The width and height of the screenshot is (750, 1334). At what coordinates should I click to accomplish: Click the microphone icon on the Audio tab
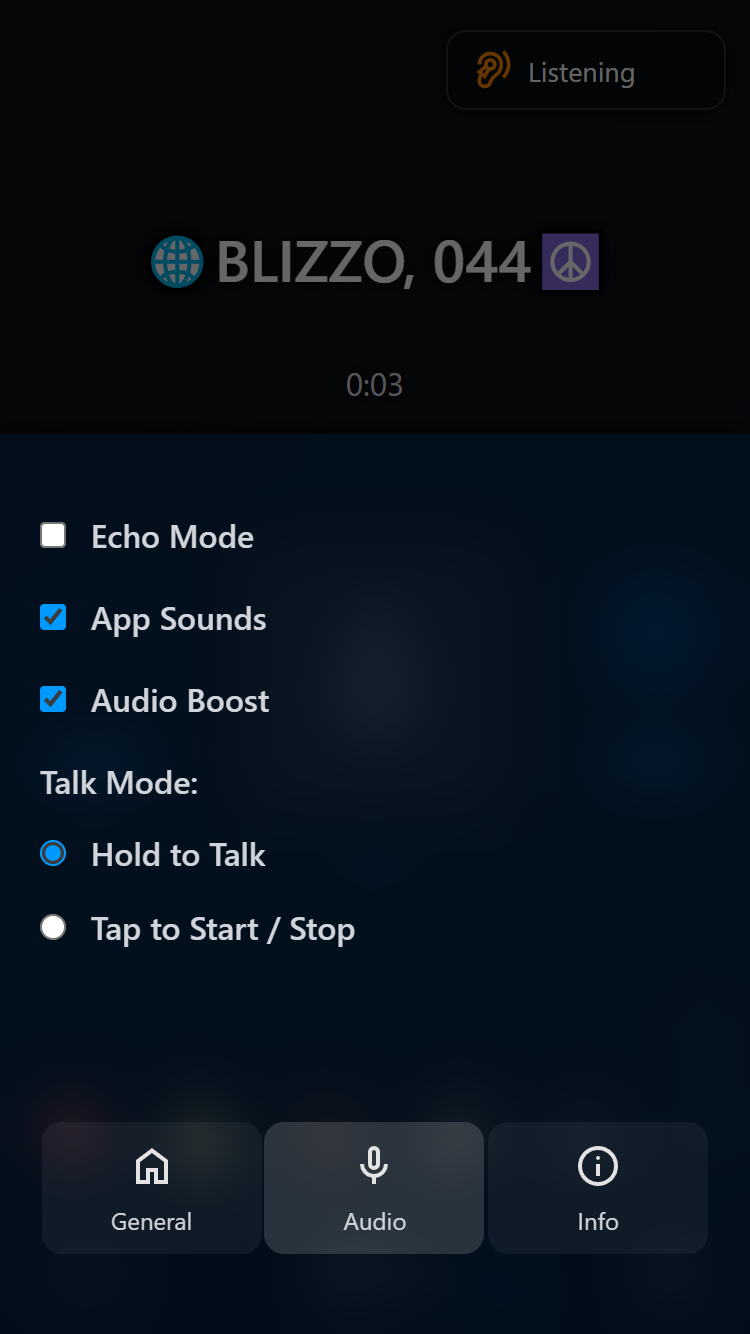(374, 1164)
